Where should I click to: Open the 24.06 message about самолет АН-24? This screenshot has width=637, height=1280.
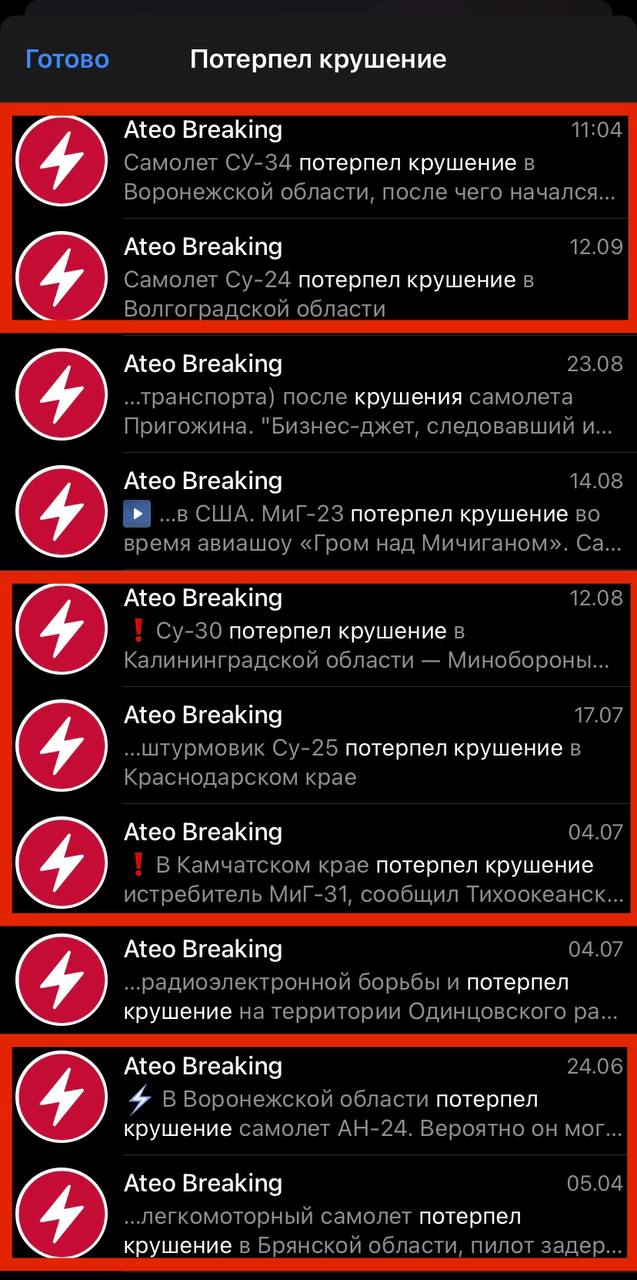pyautogui.click(x=318, y=1096)
